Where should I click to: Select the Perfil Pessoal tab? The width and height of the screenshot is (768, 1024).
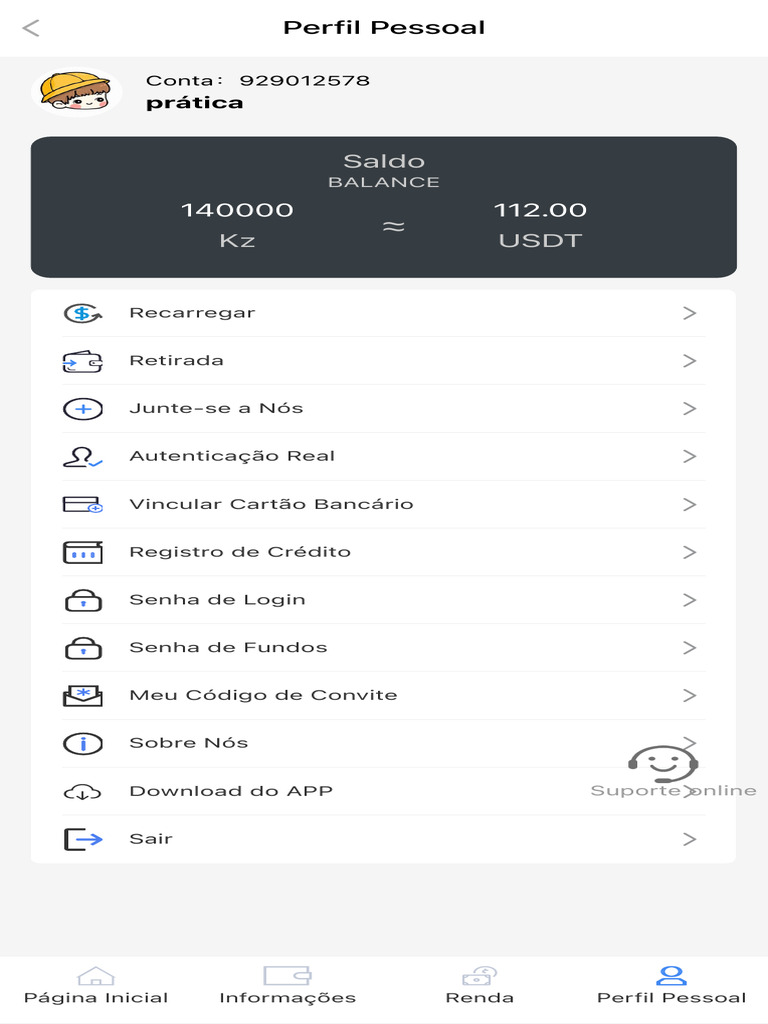pyautogui.click(x=671, y=985)
